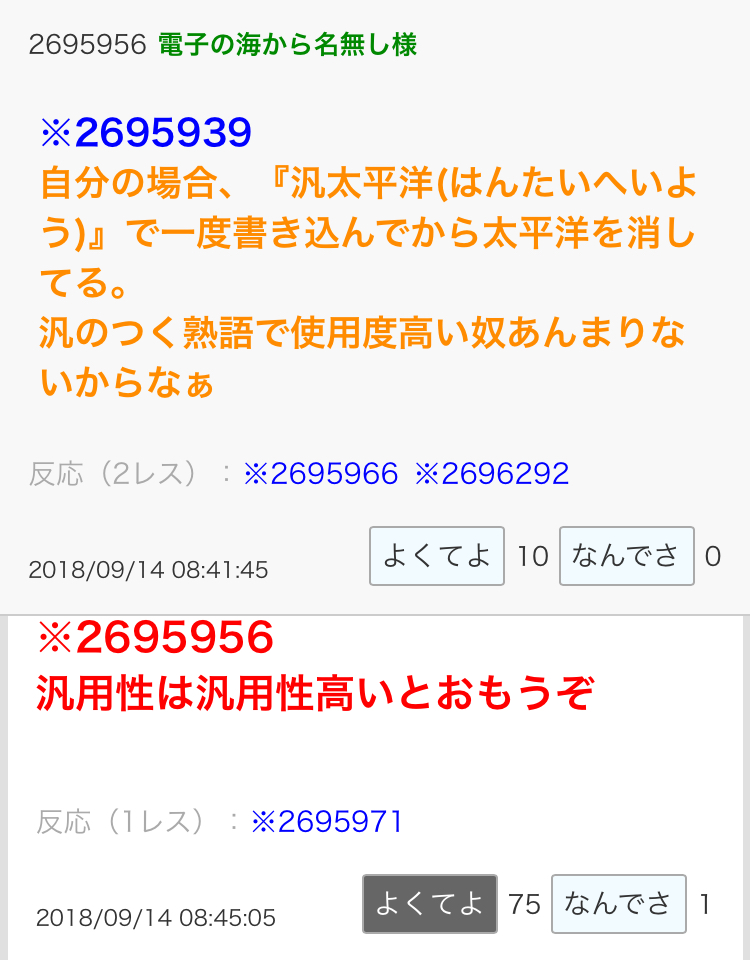Image resolution: width=750 pixels, height=960 pixels.
Task: Open the reply link ※2696292
Action: [492, 473]
